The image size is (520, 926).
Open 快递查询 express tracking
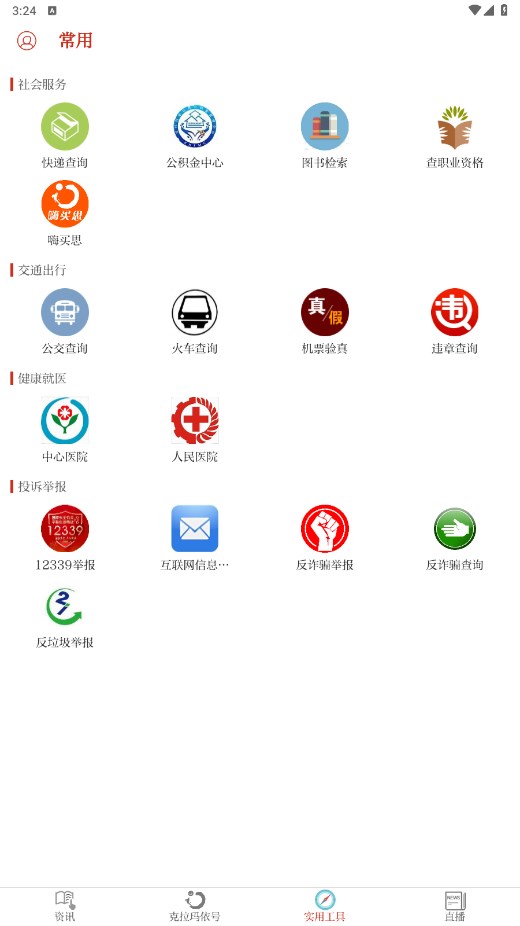click(x=65, y=136)
